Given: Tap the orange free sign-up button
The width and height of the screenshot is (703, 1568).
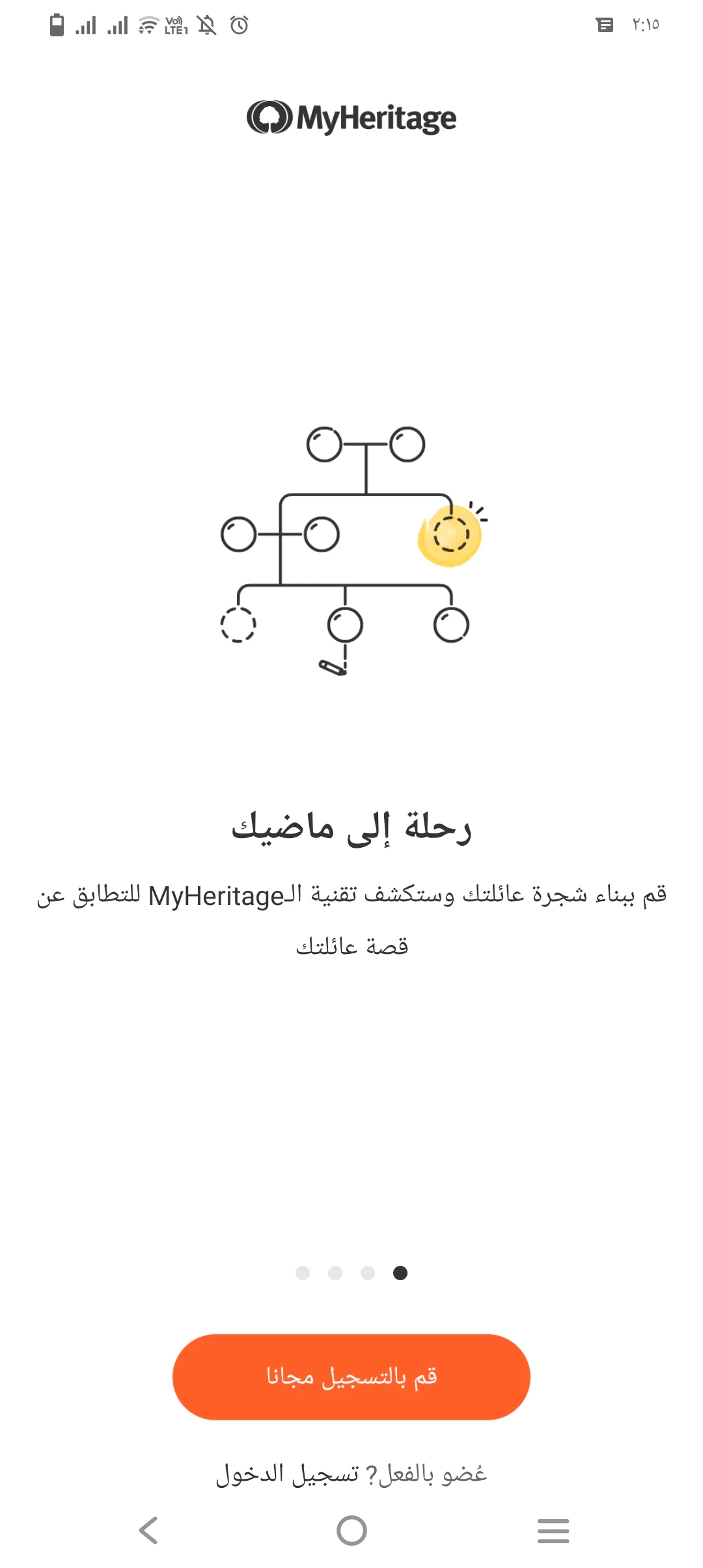Looking at the screenshot, I should click(x=351, y=1377).
